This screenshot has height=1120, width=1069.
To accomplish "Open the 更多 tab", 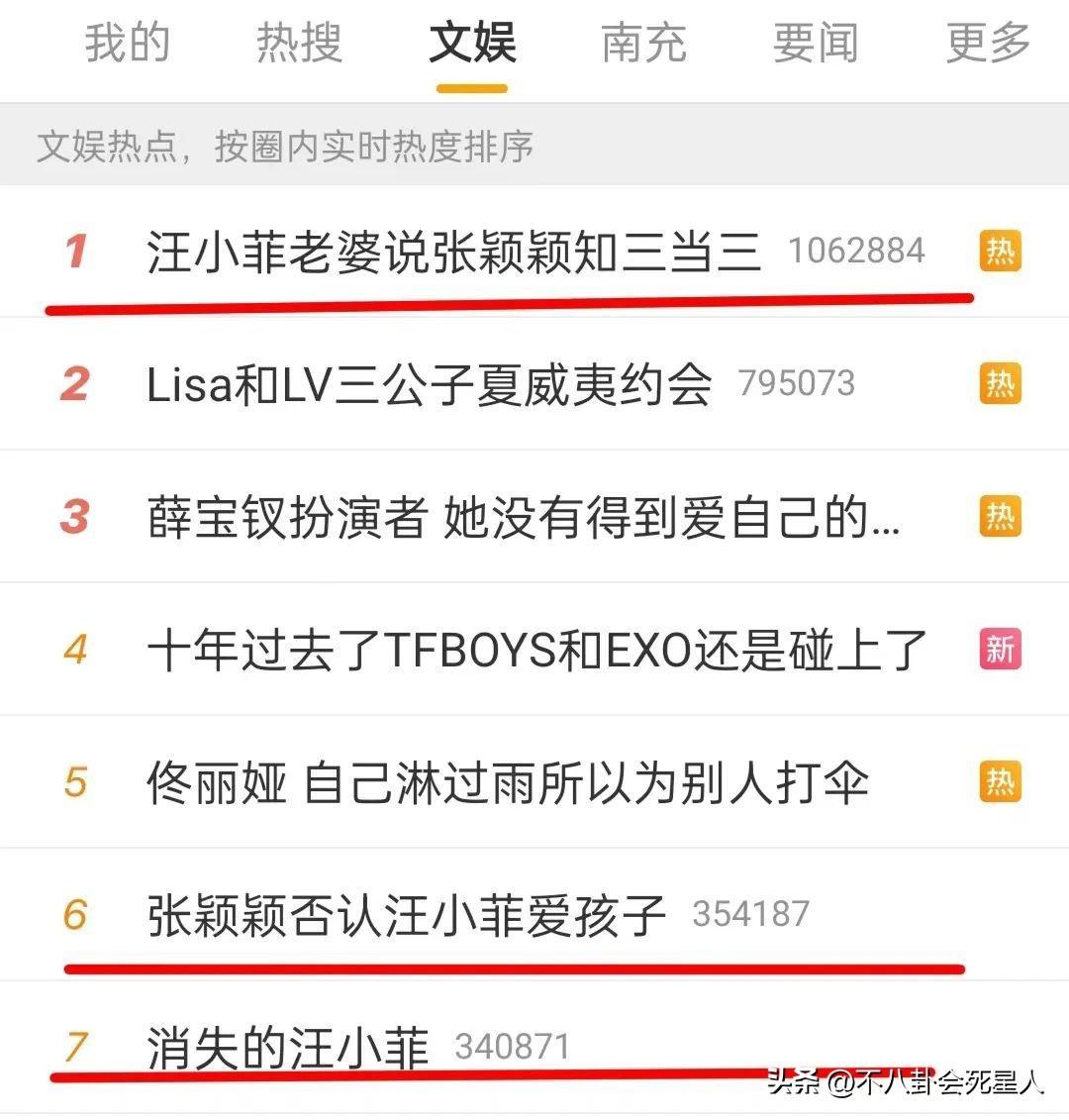I will coord(988,44).
